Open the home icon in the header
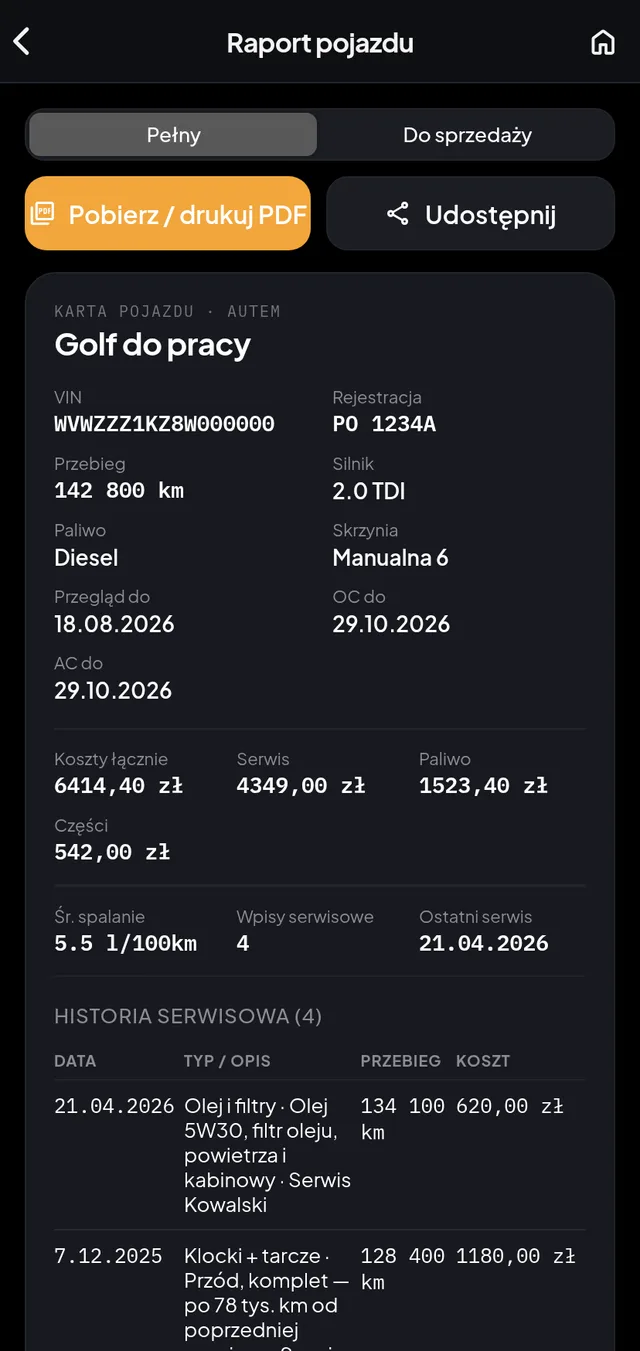This screenshot has height=1351, width=640. click(603, 42)
